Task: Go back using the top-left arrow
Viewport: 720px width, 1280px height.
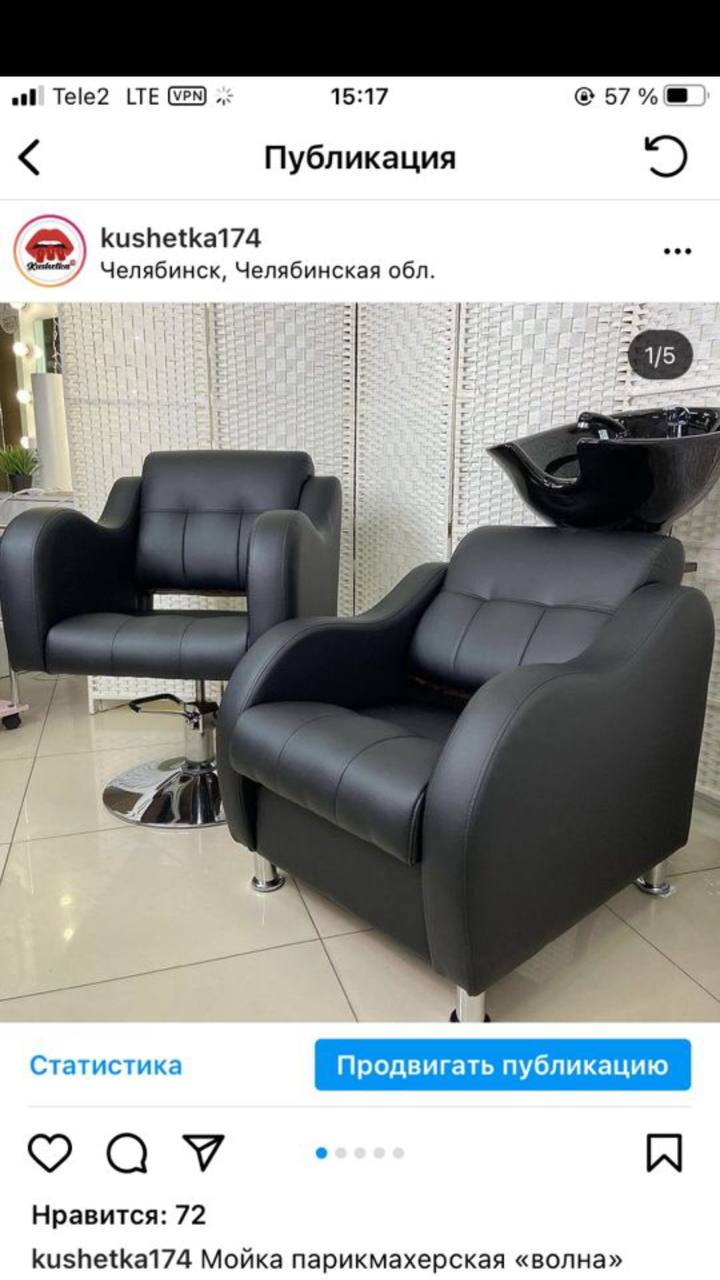Action: (29, 158)
